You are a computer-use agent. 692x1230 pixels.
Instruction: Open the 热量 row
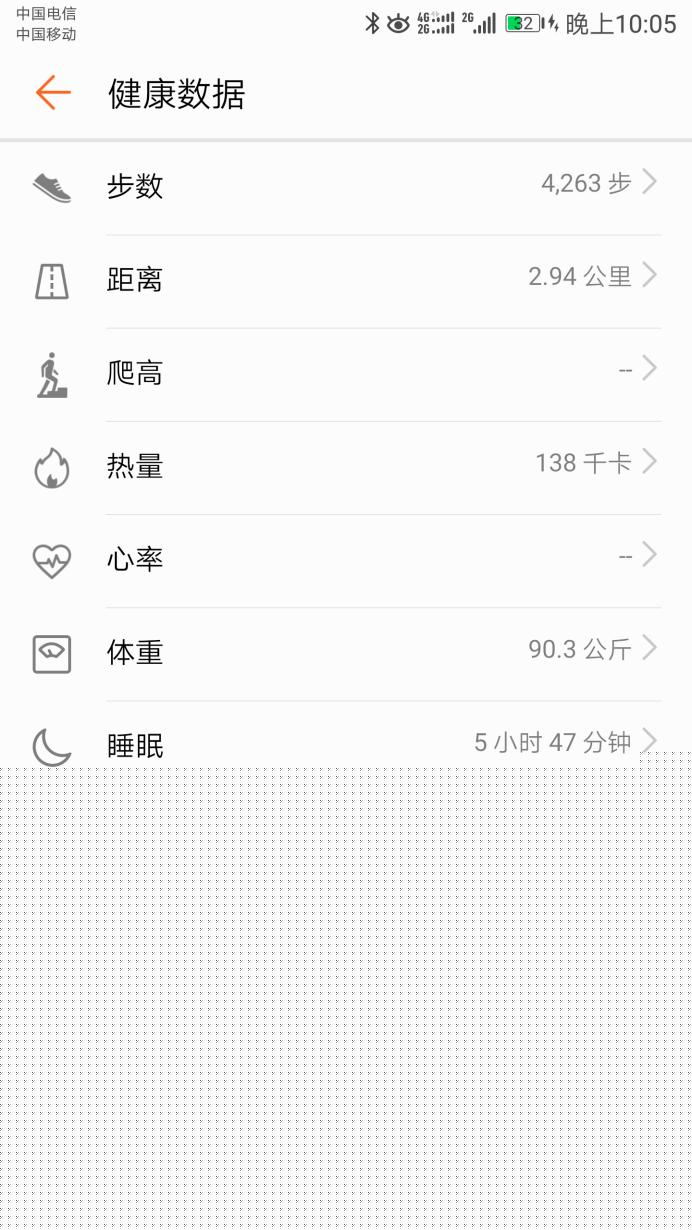(346, 467)
